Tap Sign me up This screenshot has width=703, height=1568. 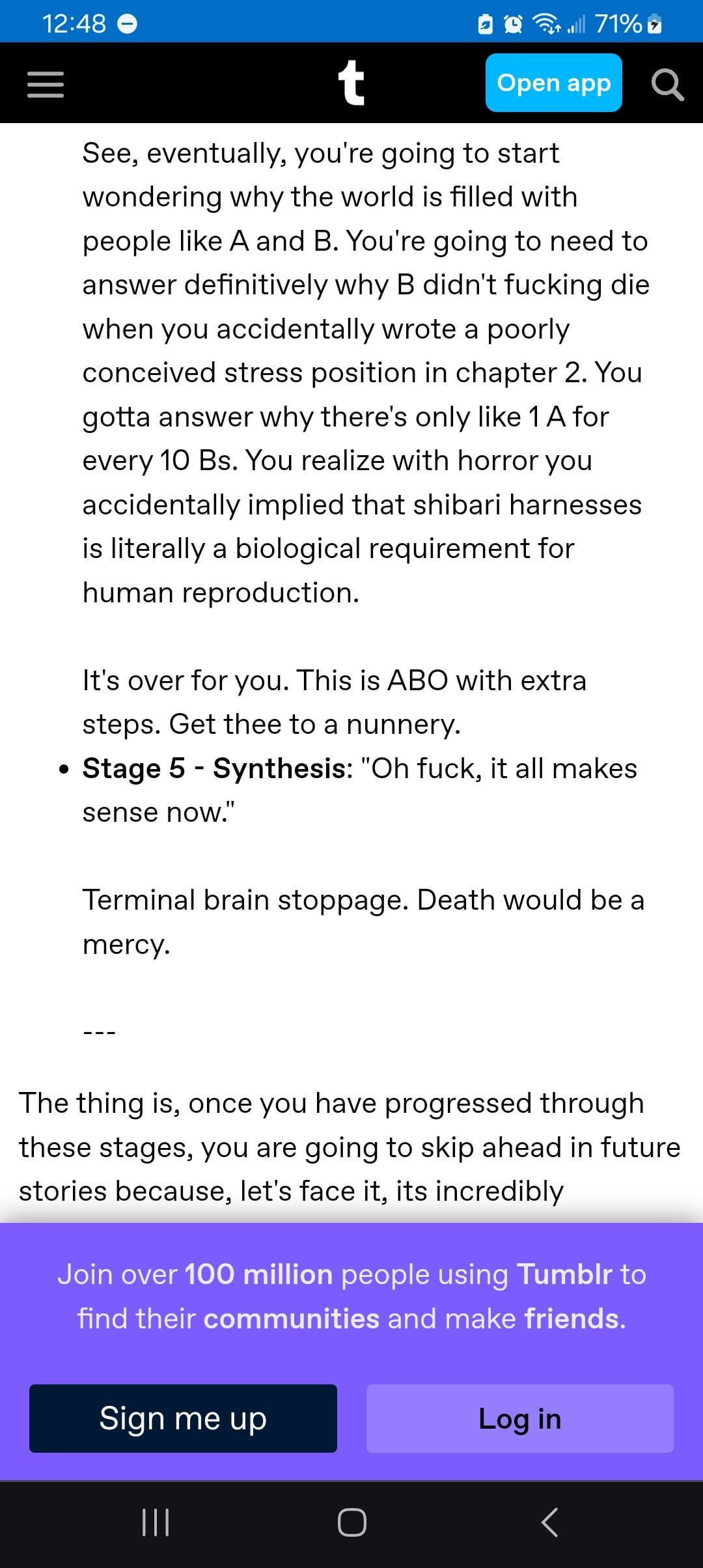[183, 1418]
